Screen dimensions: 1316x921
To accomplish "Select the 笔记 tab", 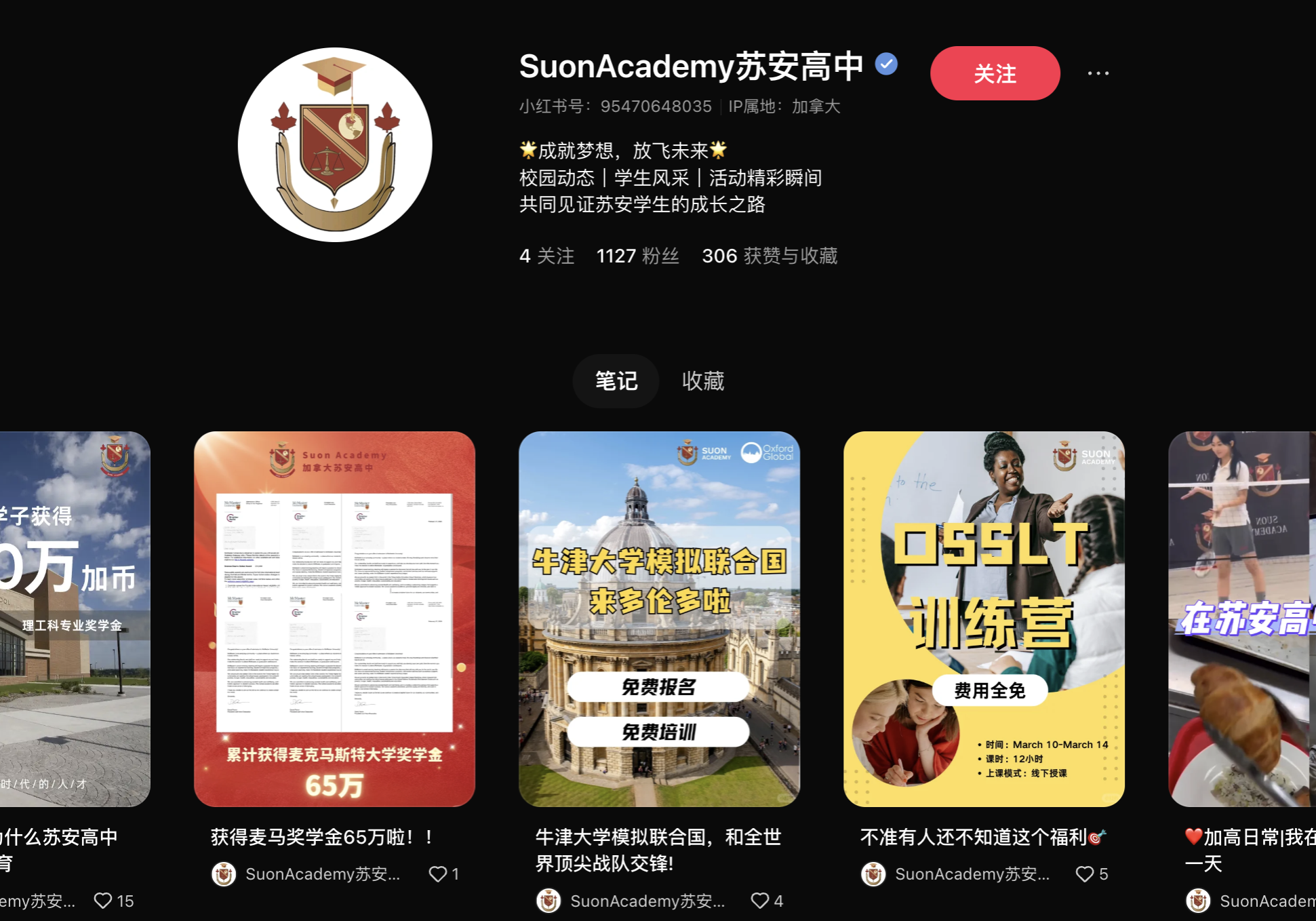I will pyautogui.click(x=616, y=381).
